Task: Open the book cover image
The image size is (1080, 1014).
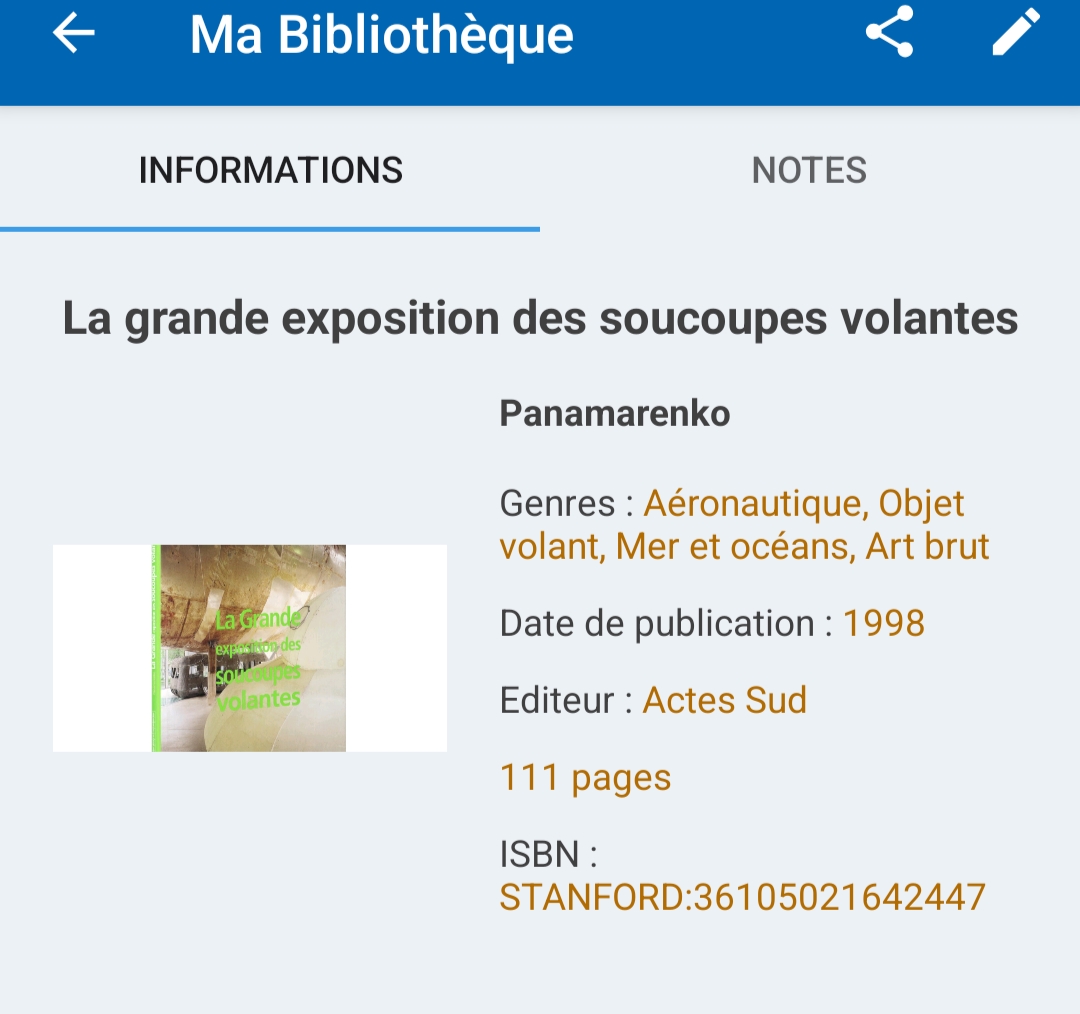Action: (249, 648)
